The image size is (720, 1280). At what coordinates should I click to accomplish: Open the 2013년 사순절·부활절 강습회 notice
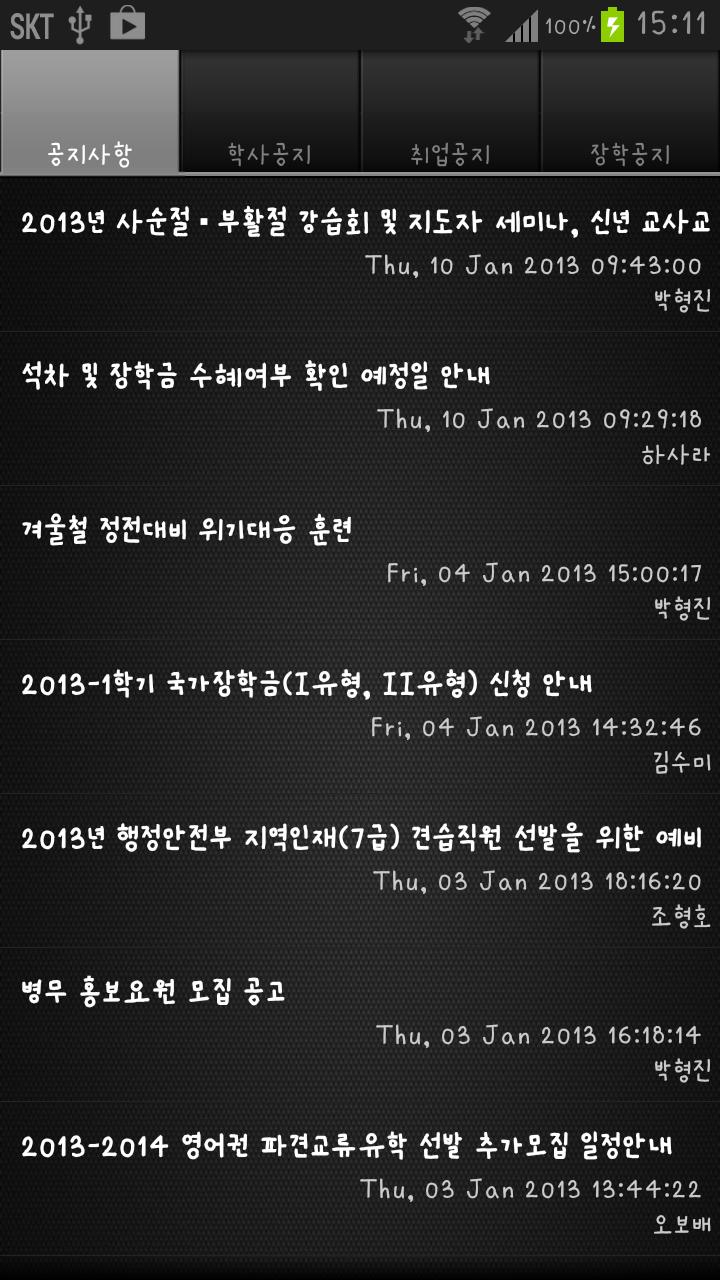tap(360, 255)
